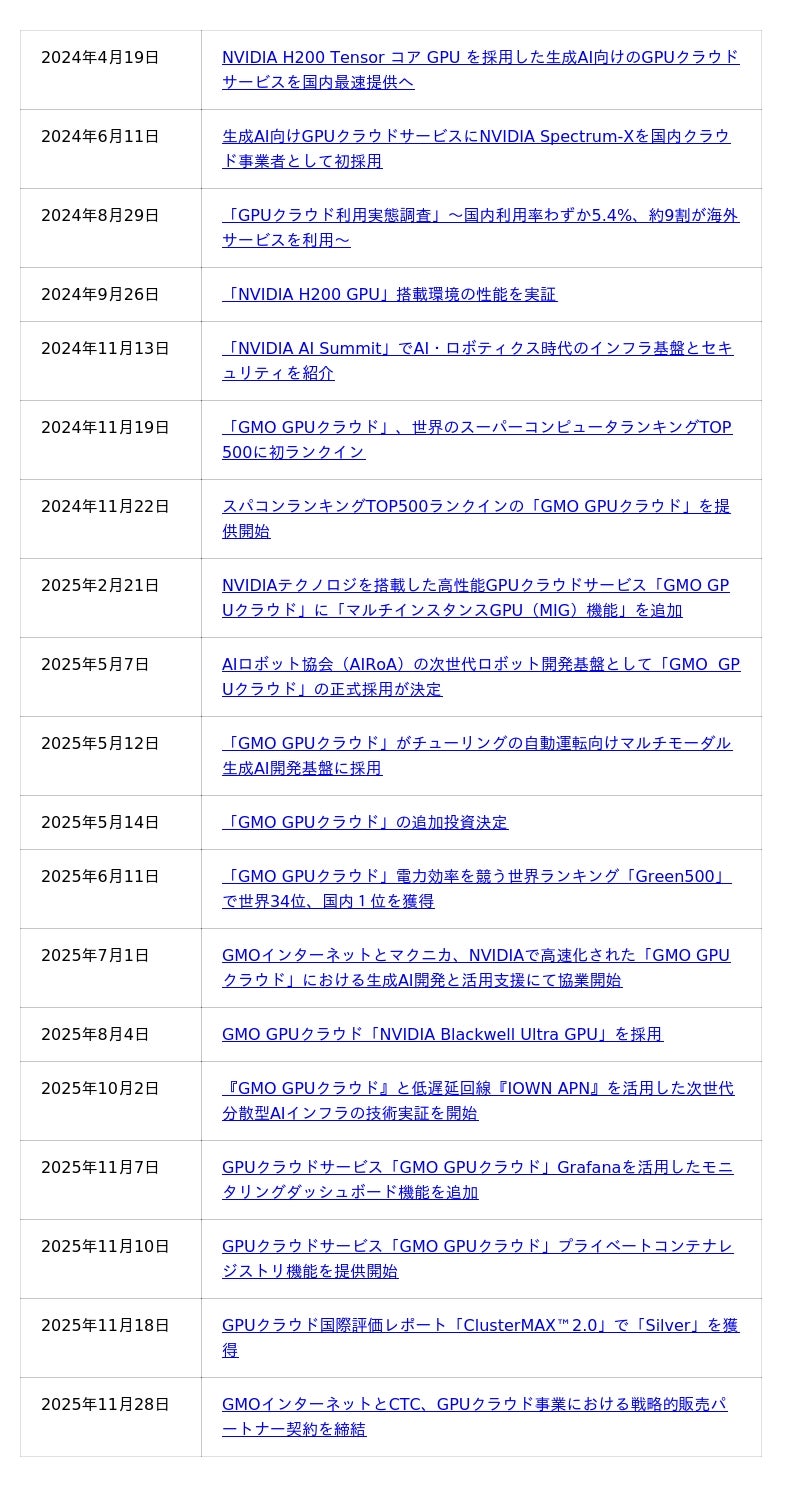Open the CTC 戦略的販売パートナー契約 link
The height and width of the screenshot is (1487, 800).
(x=474, y=1405)
